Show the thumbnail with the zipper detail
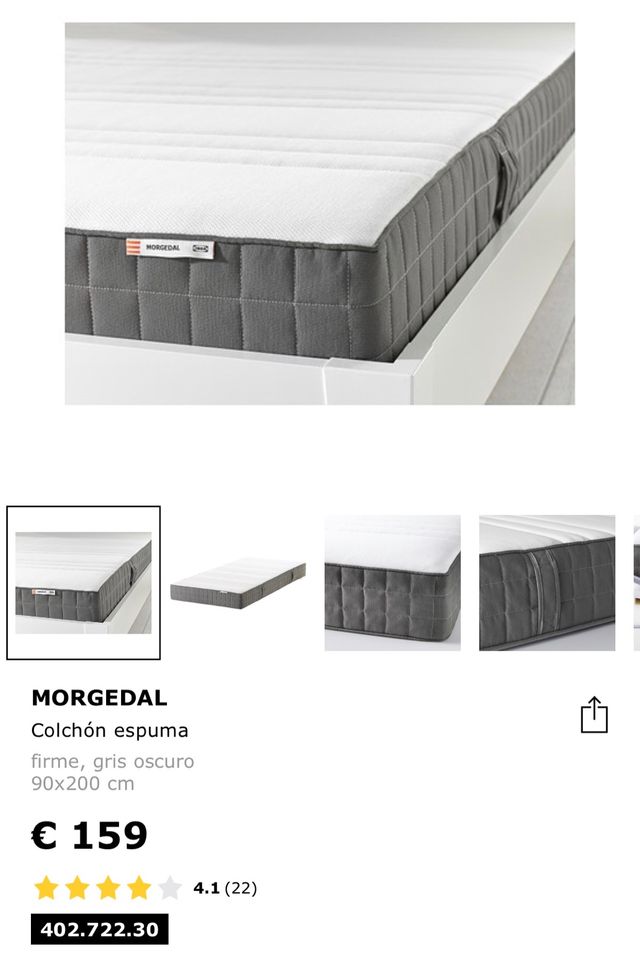 pyautogui.click(x=547, y=582)
